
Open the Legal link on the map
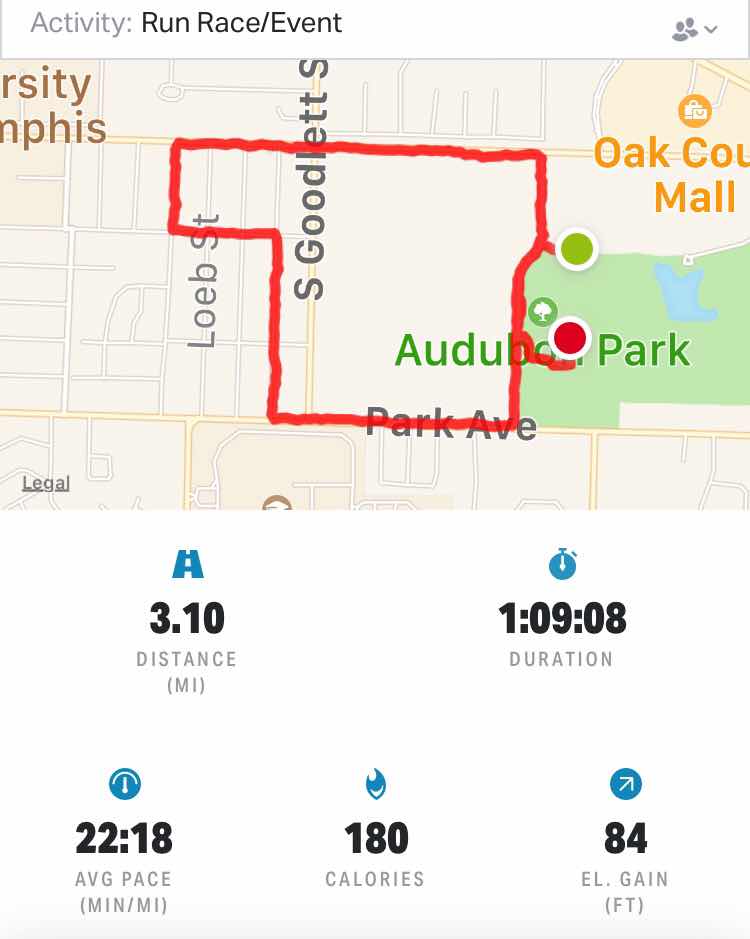pos(46,483)
